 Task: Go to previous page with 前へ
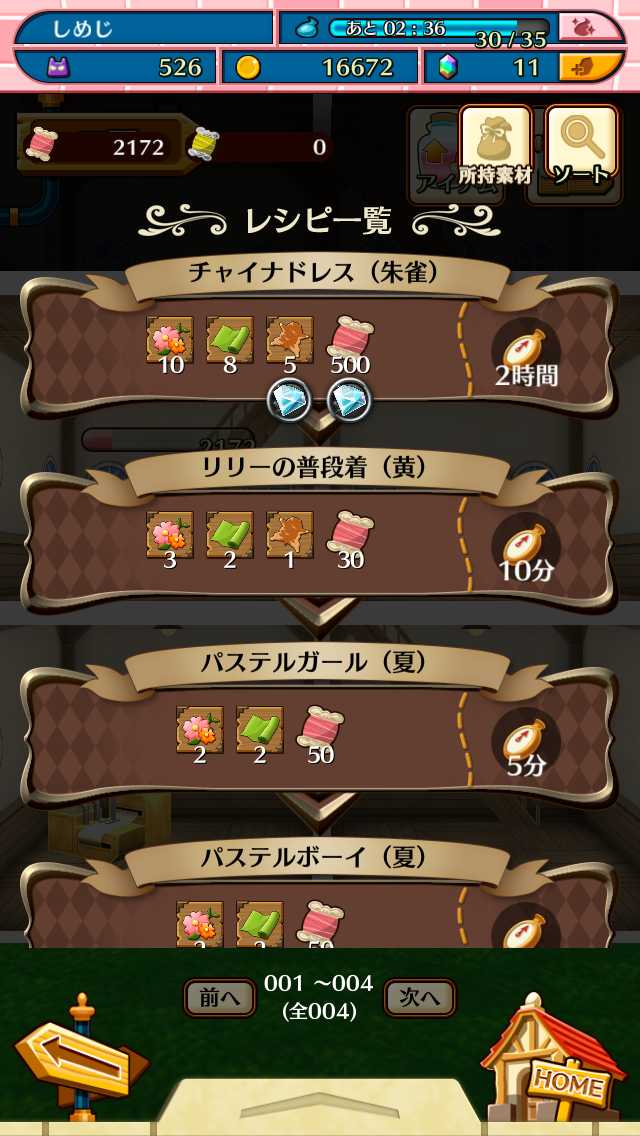coord(219,997)
